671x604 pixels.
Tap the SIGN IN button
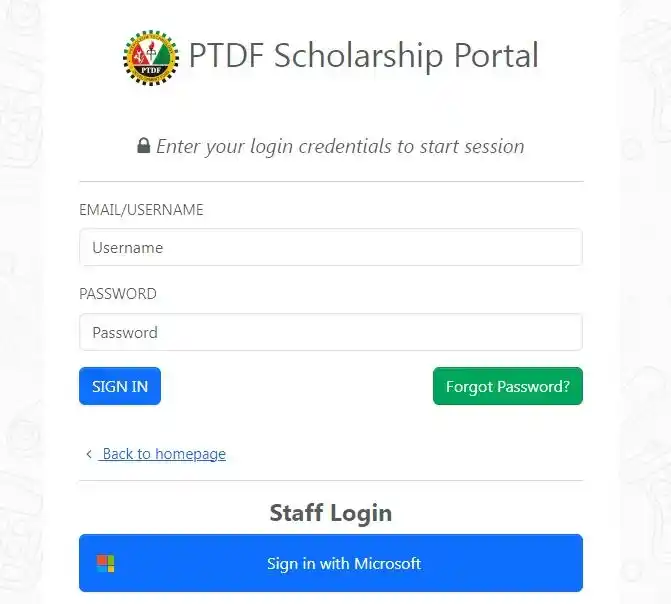coord(120,386)
